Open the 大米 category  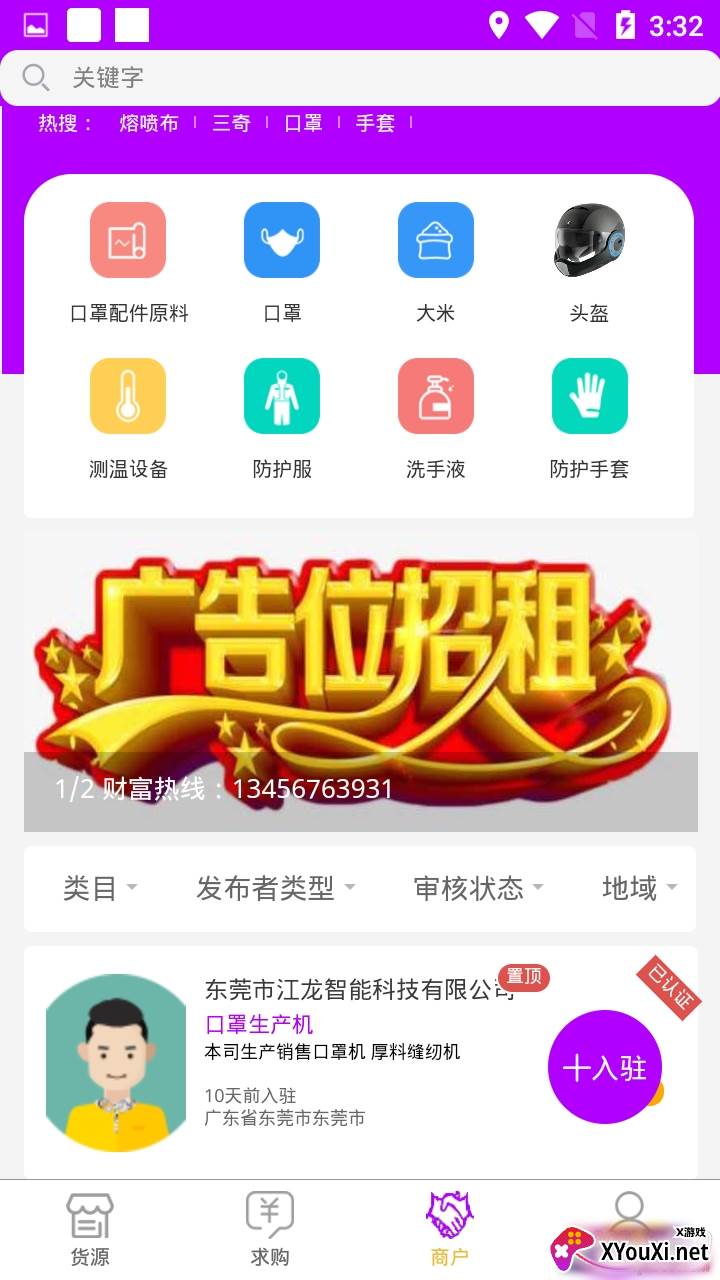(436, 263)
